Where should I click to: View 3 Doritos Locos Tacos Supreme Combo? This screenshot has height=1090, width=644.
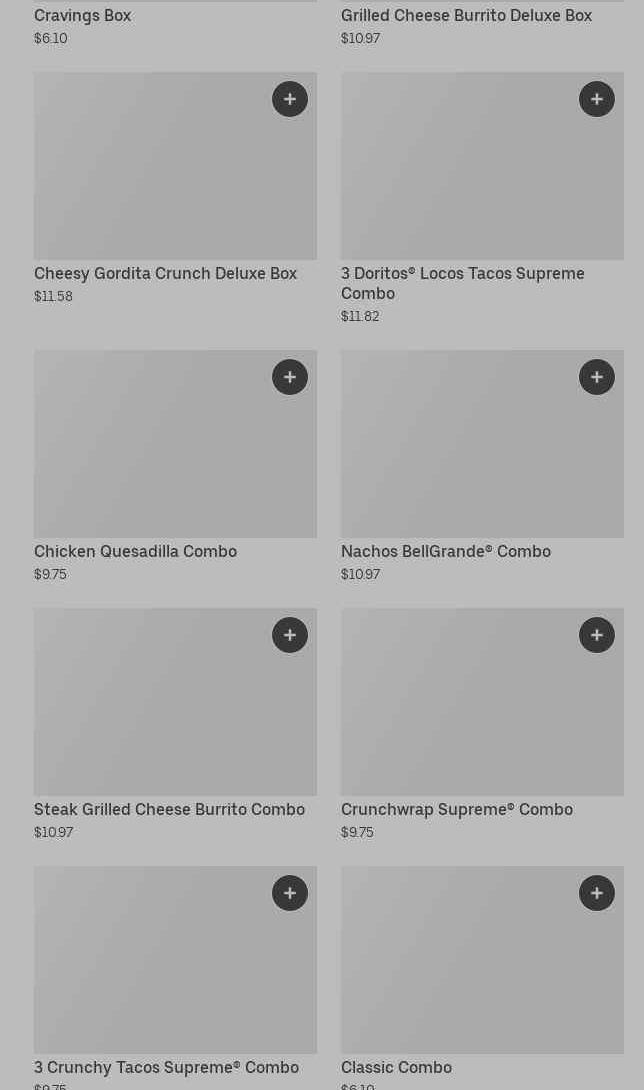click(x=462, y=283)
